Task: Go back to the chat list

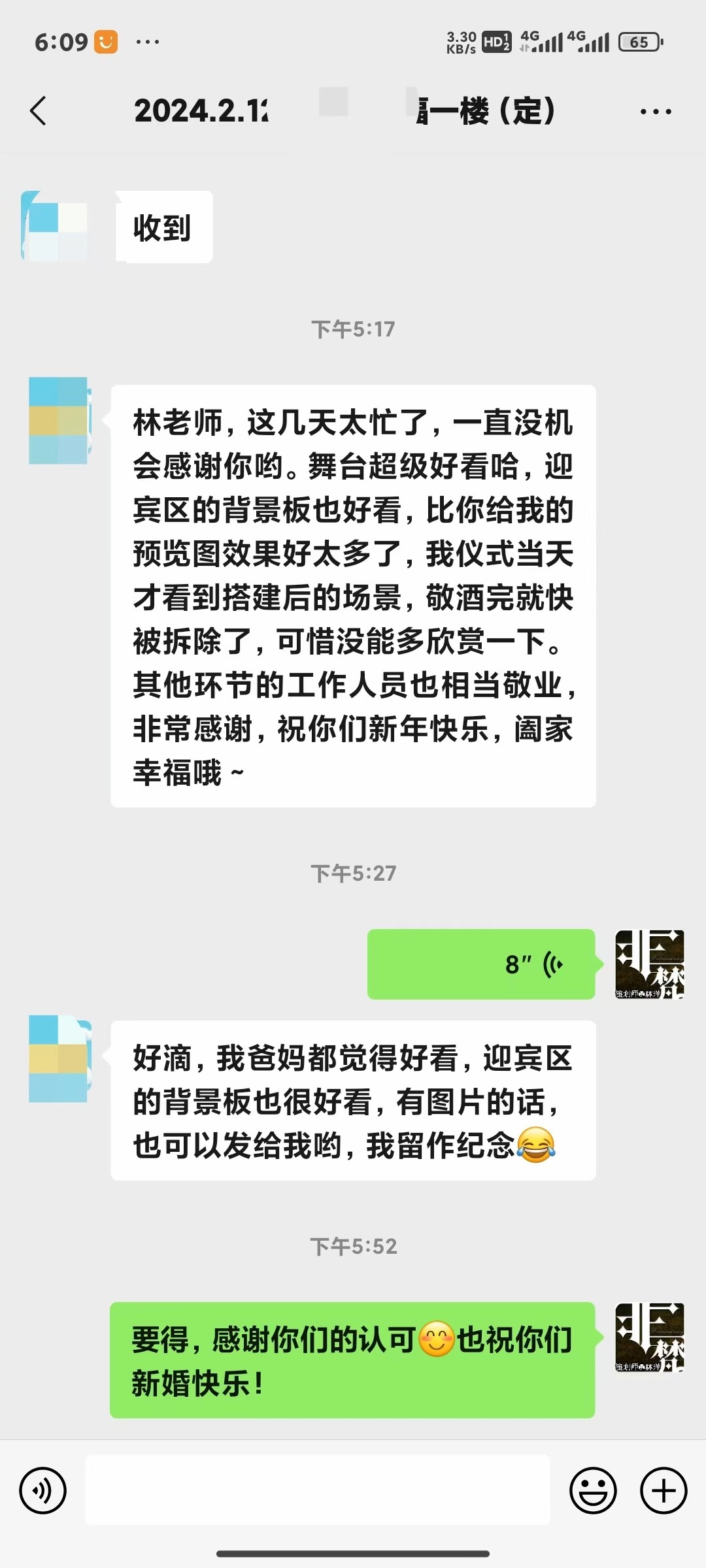Action: point(39,110)
